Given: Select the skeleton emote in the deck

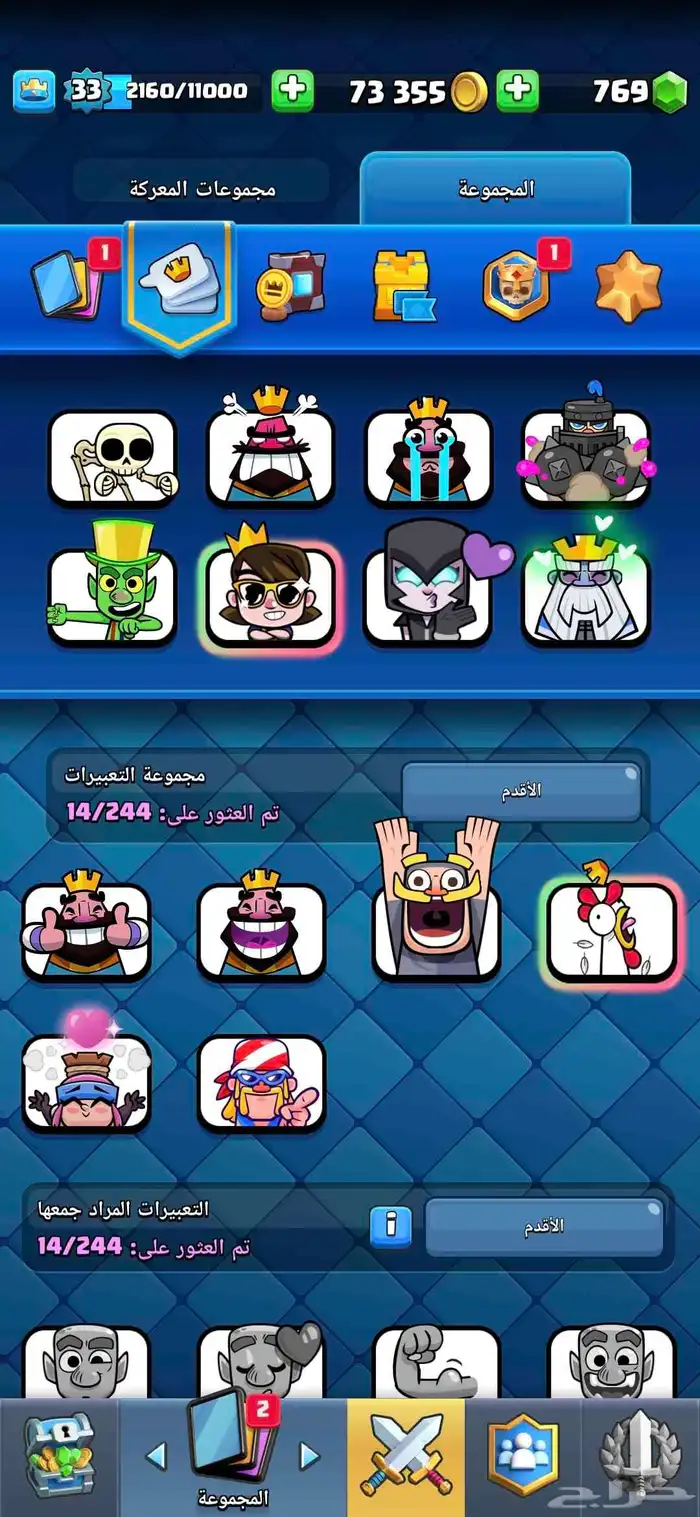Looking at the screenshot, I should [x=112, y=457].
